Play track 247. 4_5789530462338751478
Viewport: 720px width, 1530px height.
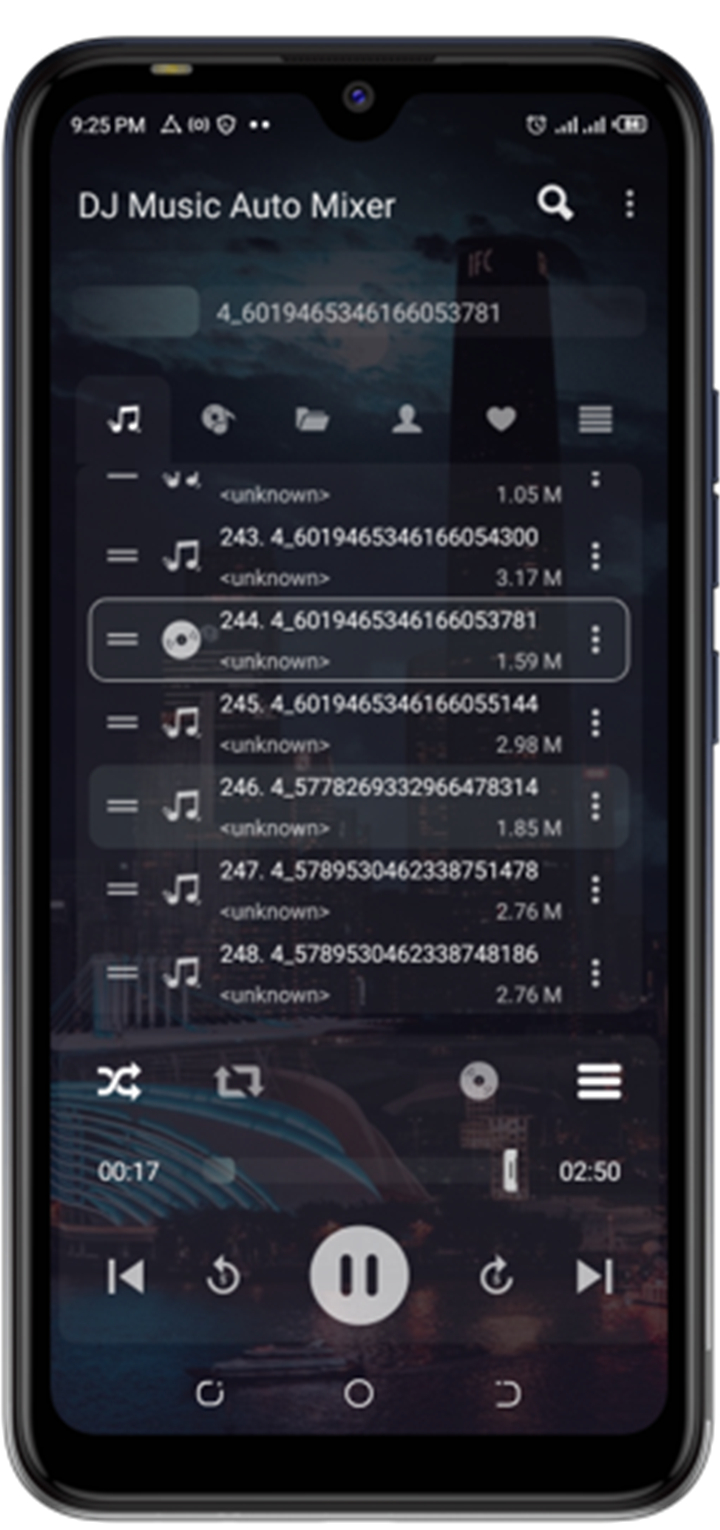point(360,890)
